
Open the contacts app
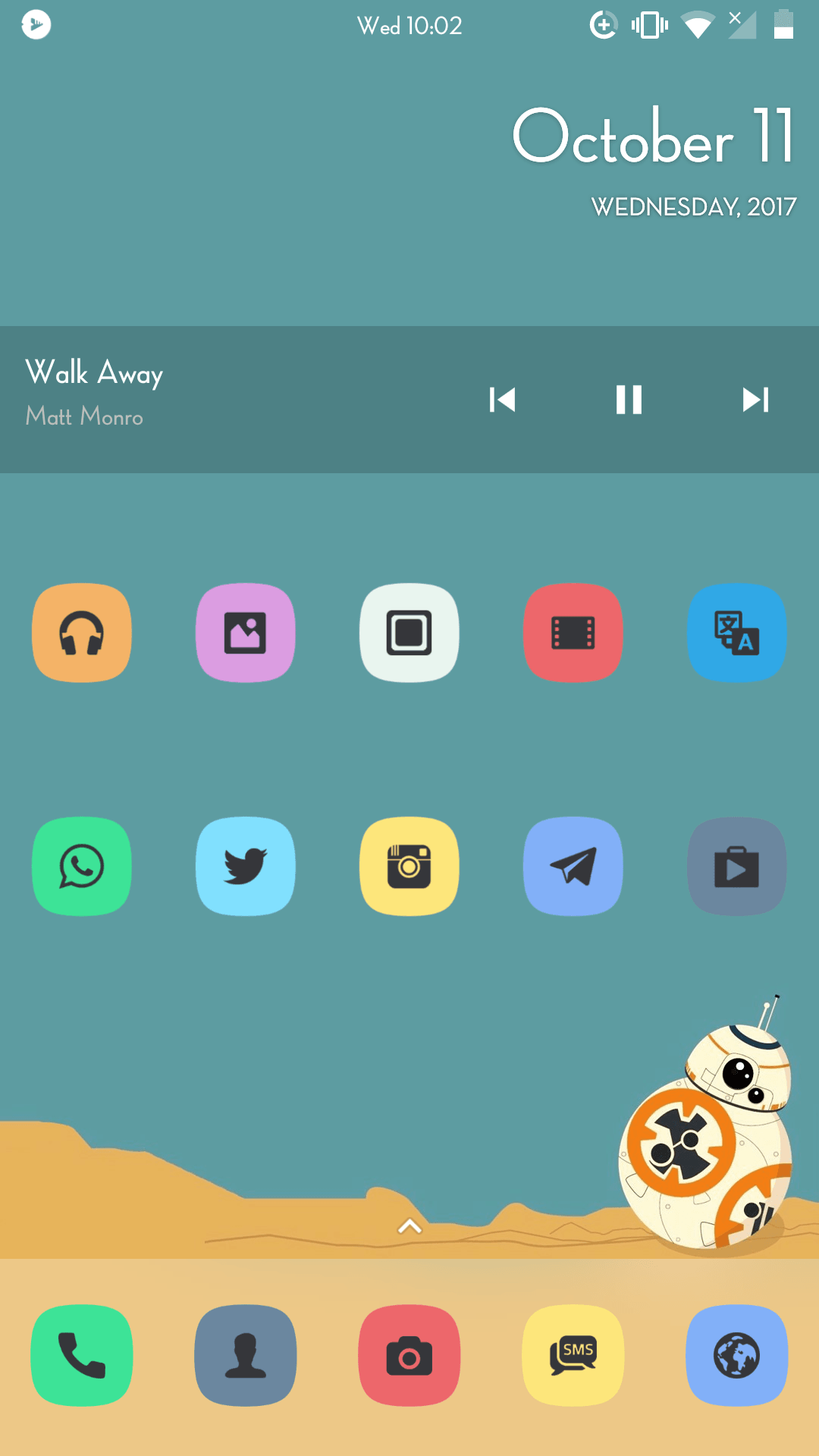[x=246, y=1355]
